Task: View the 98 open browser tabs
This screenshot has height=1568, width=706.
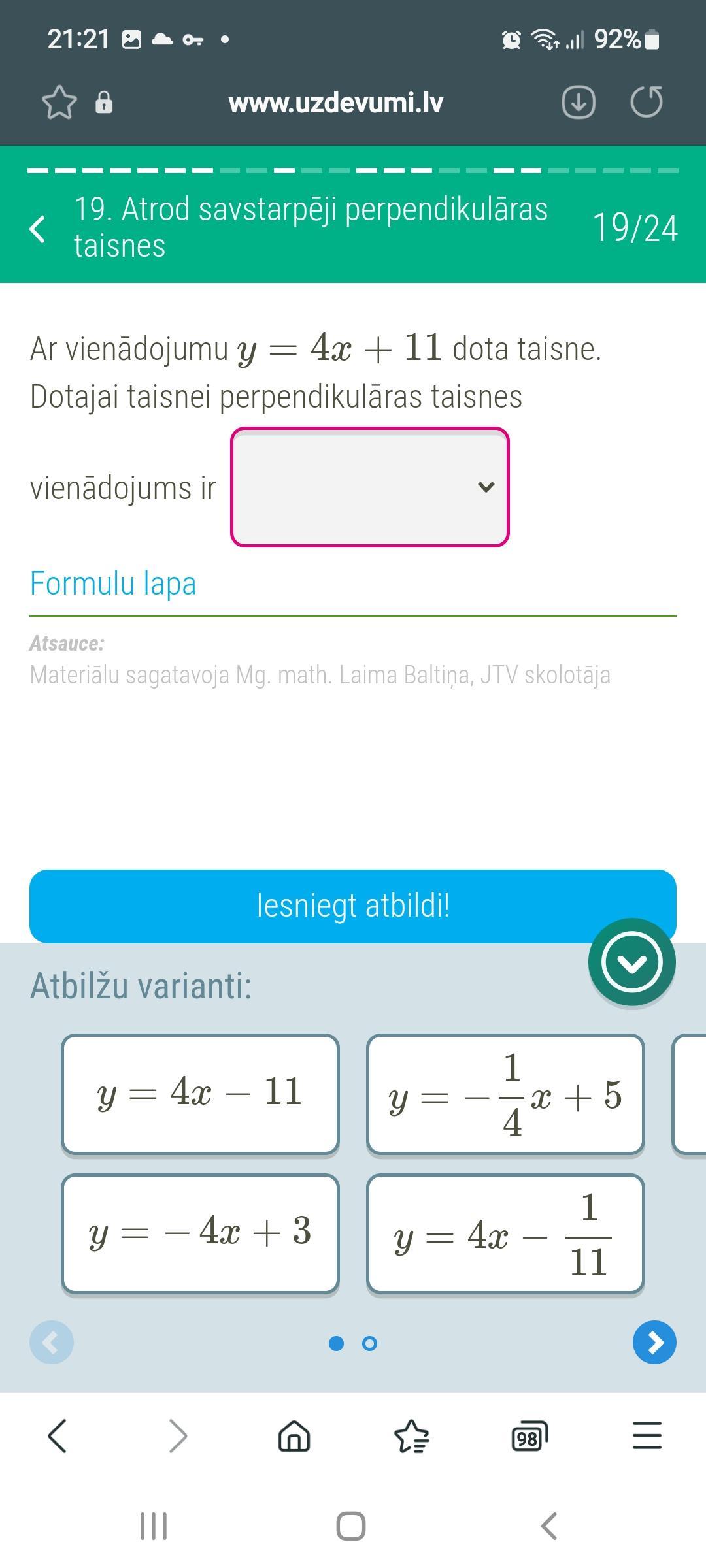Action: coord(529,1436)
